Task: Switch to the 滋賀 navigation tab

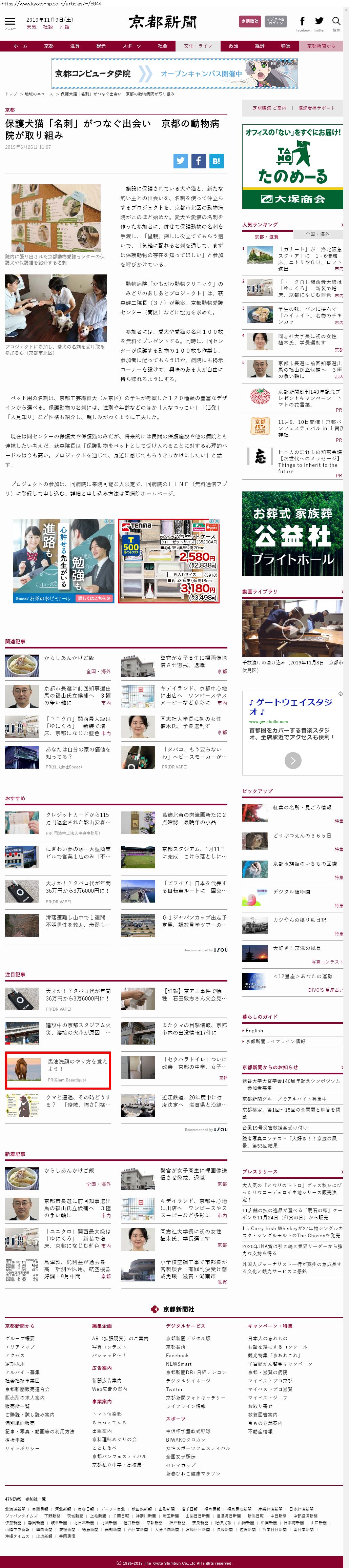Action: (74, 46)
